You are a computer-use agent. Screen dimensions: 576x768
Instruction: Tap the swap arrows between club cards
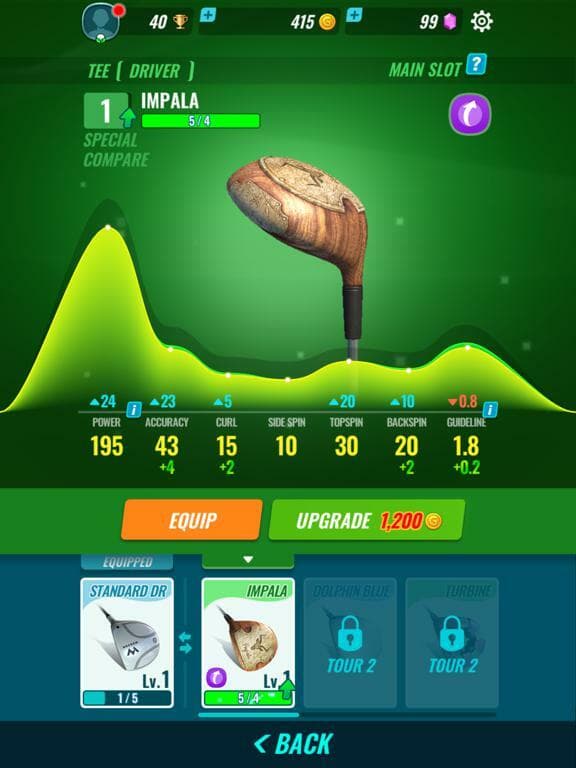tap(185, 643)
